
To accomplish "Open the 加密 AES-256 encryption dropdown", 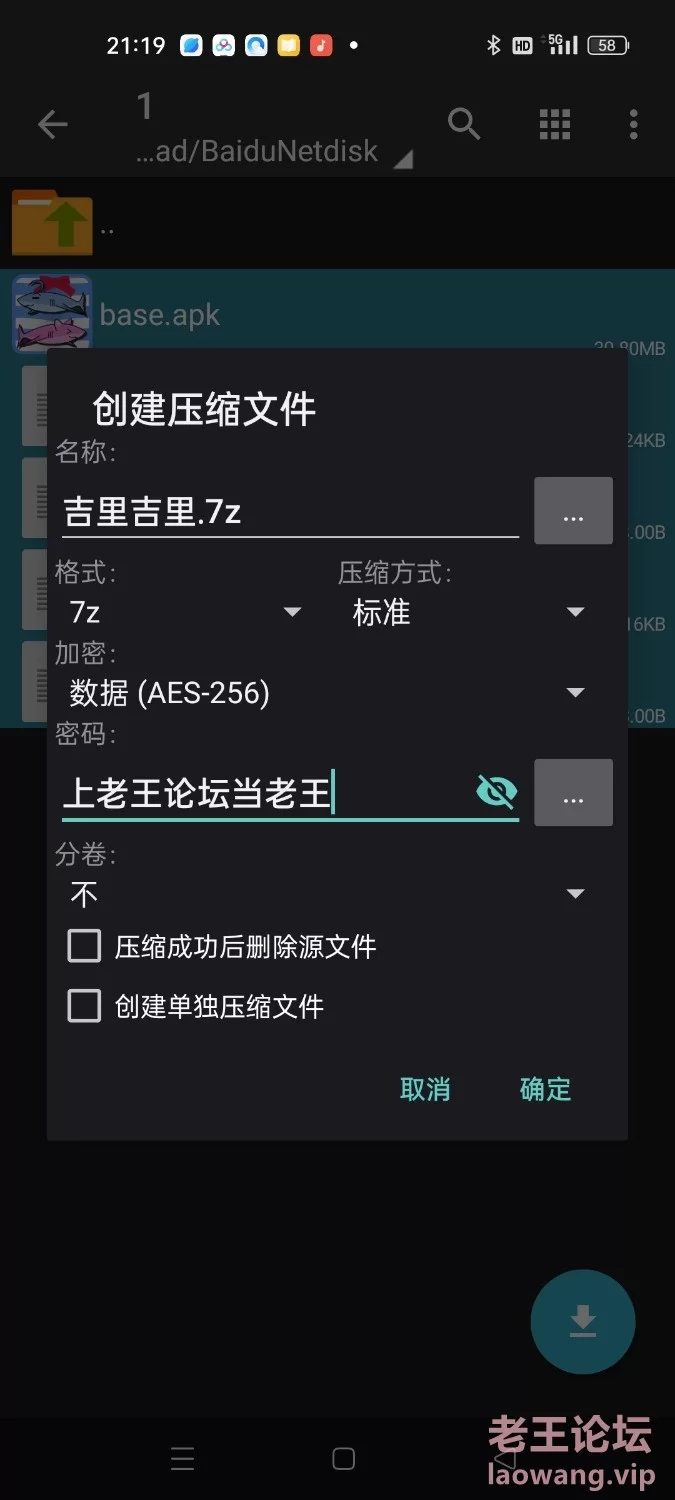I will (327, 692).
